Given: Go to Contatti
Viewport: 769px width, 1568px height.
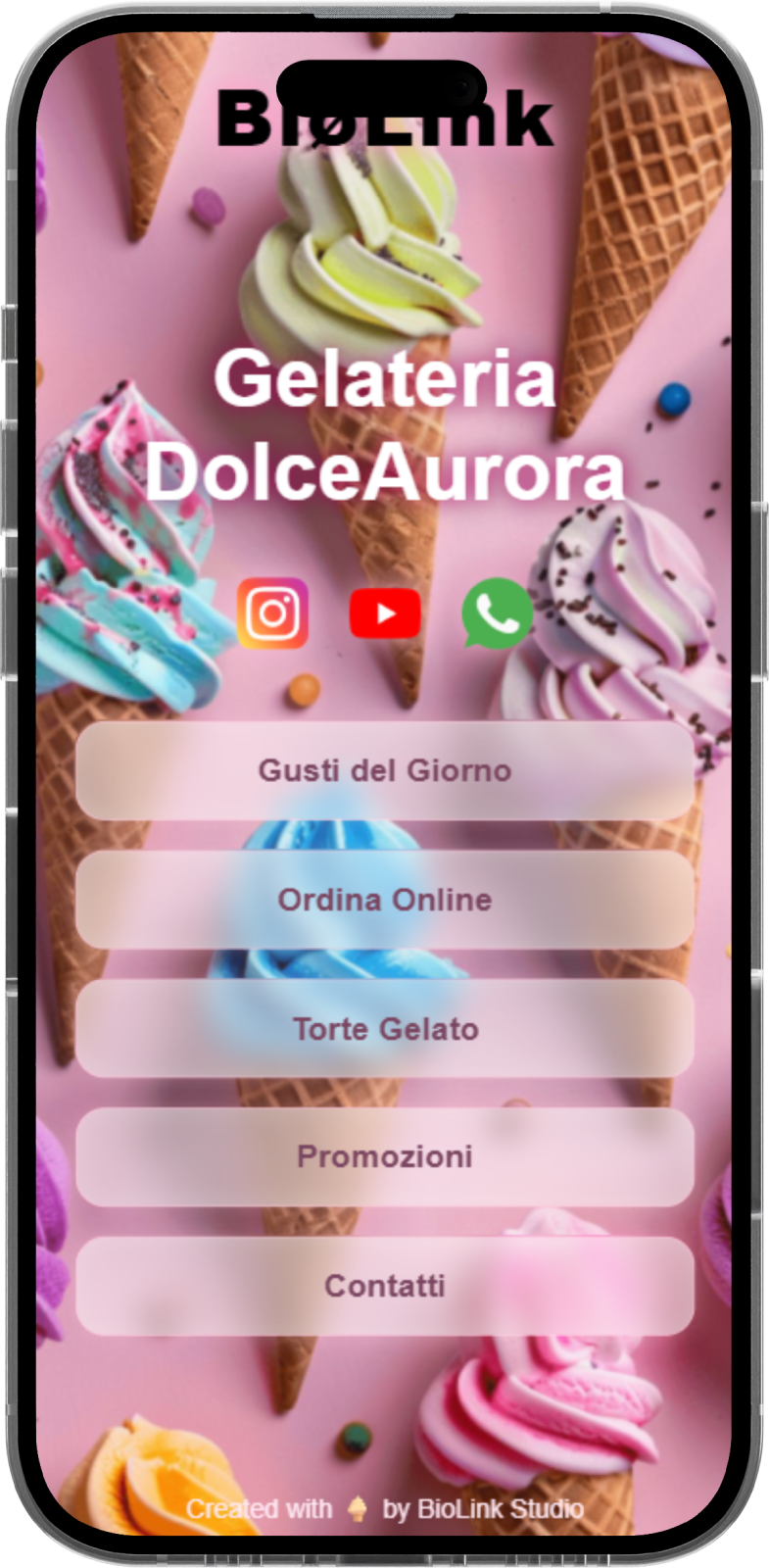Looking at the screenshot, I should (x=385, y=1286).
